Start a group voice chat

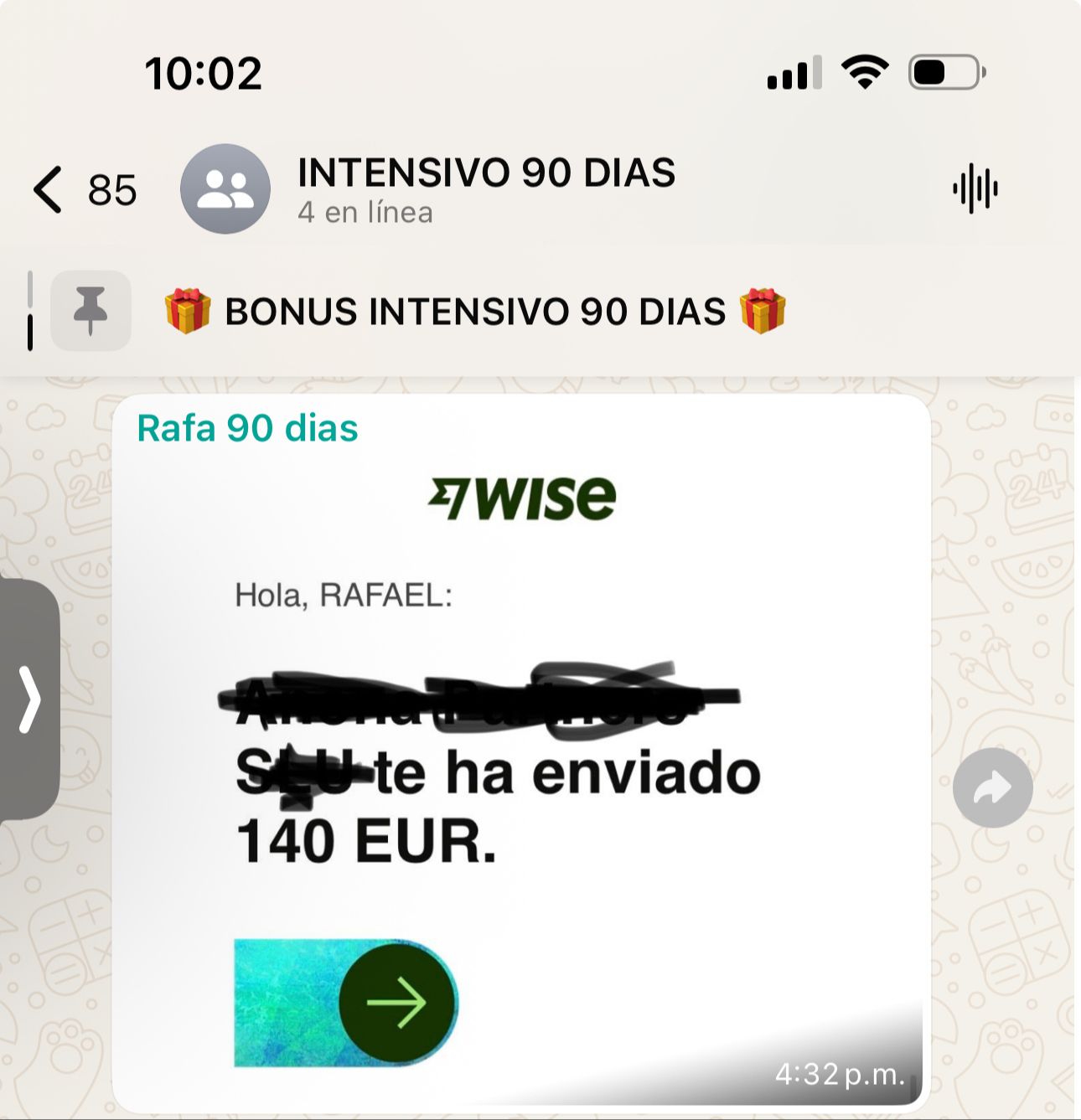pos(975,189)
